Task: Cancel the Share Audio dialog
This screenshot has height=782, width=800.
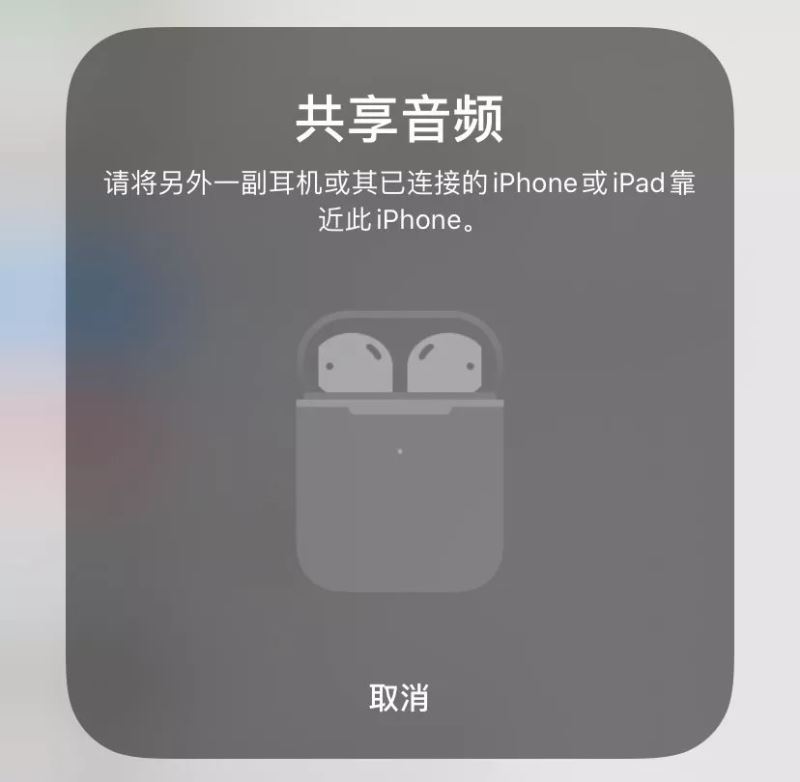Action: 399,697
